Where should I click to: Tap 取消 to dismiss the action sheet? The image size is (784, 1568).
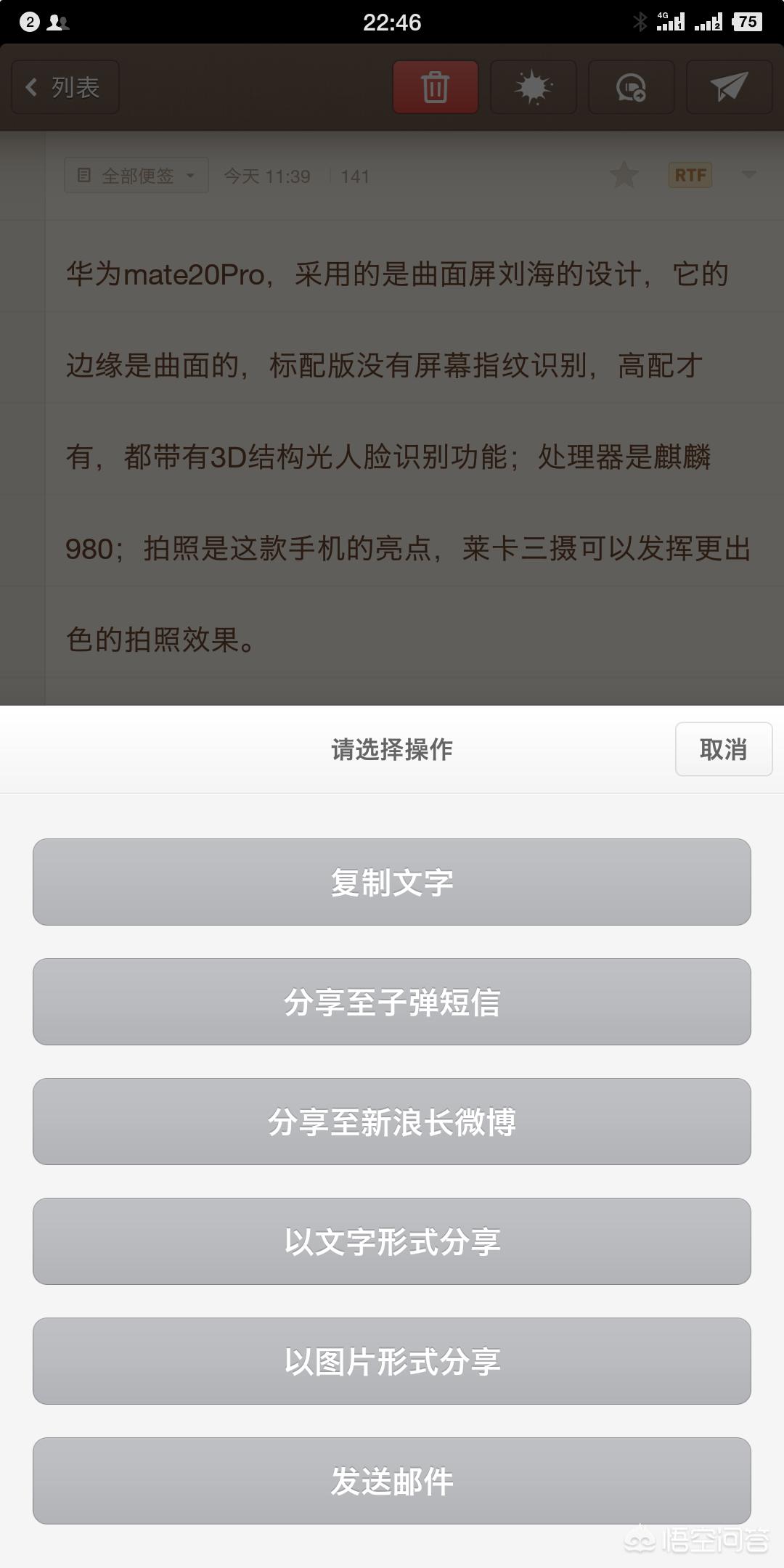coord(723,749)
